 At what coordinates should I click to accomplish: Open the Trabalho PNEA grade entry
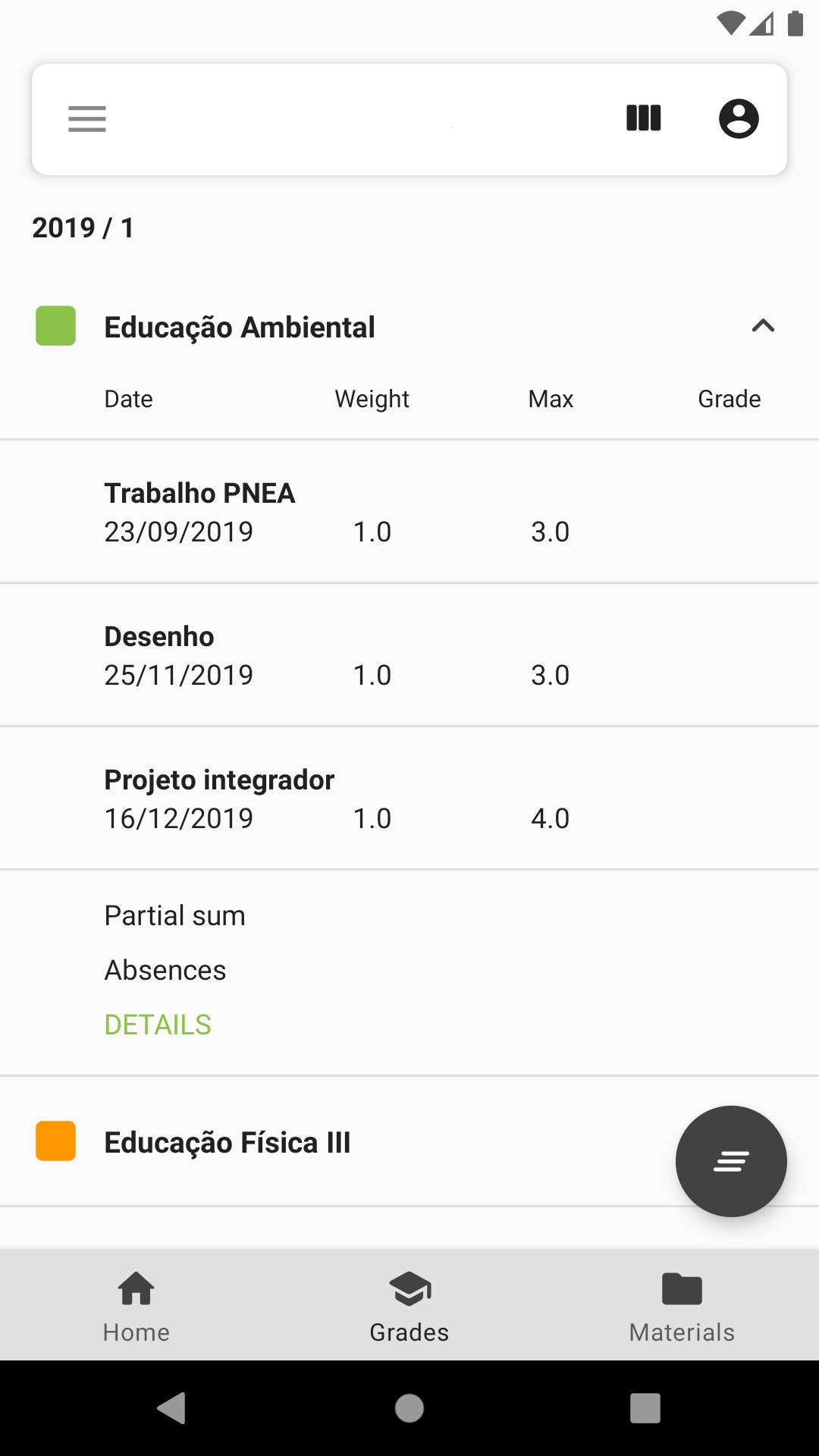coord(409,512)
